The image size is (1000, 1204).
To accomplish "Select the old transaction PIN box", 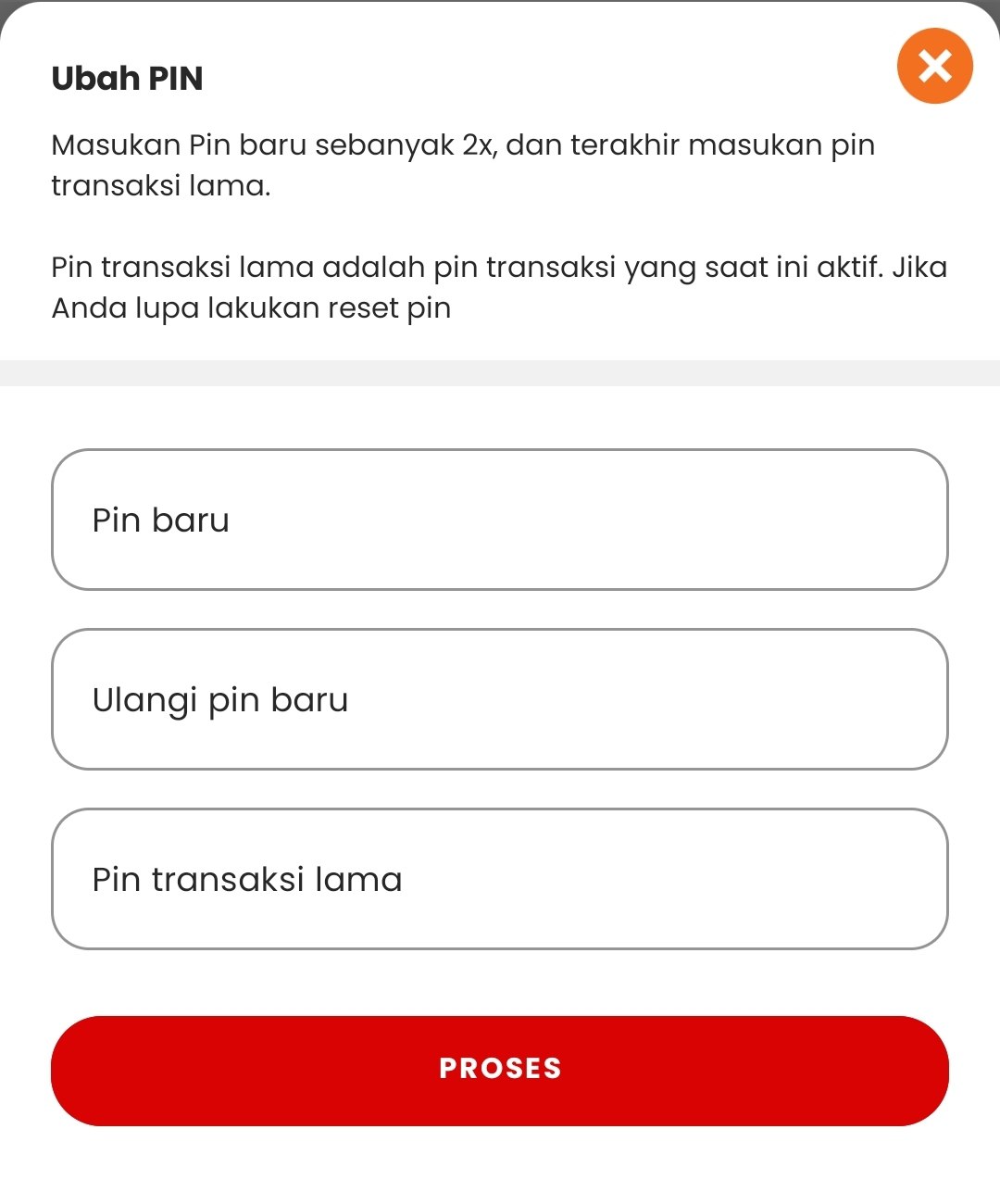I will [x=500, y=878].
